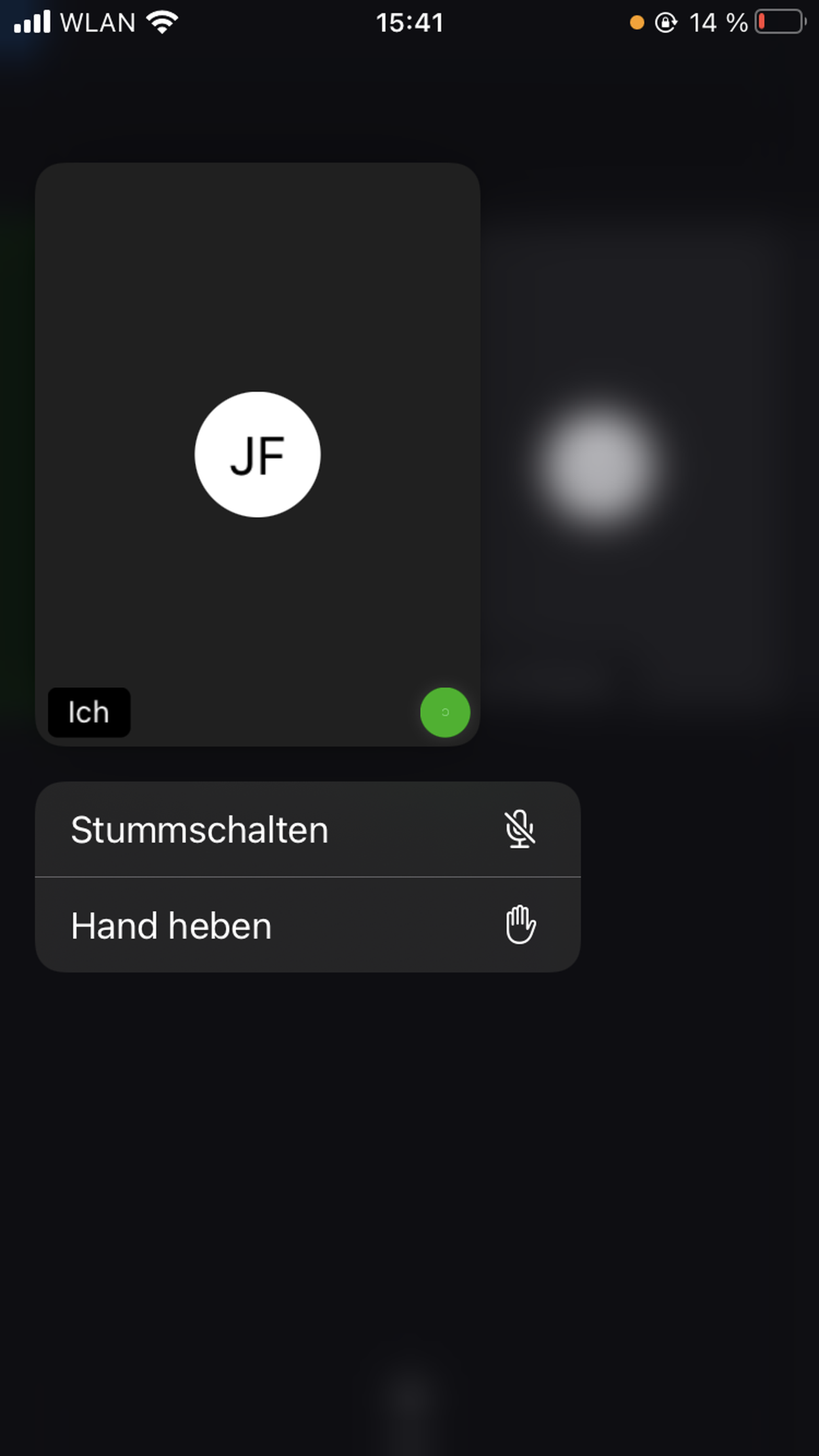Select Stummschalten to mute the microphone
The width and height of the screenshot is (819, 1456).
tap(307, 830)
